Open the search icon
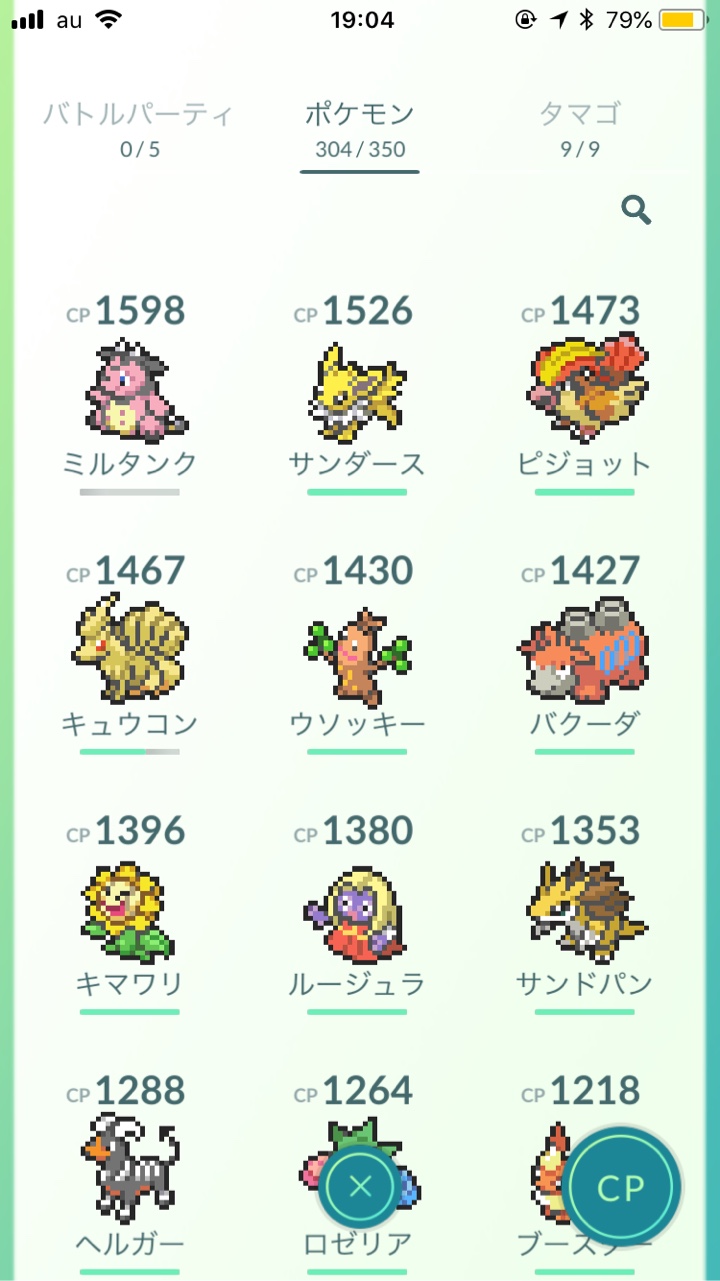 click(x=636, y=211)
